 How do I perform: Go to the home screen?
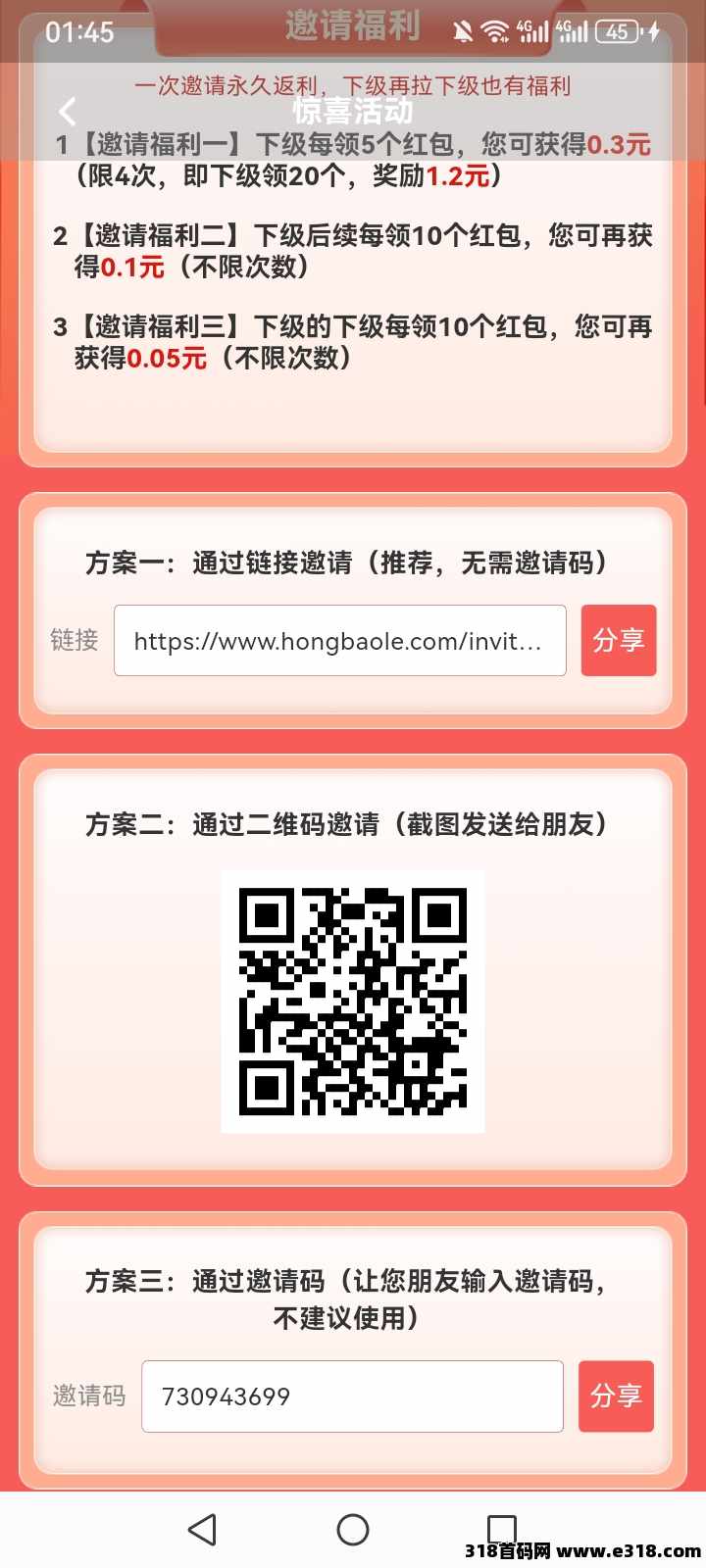coord(352,1529)
